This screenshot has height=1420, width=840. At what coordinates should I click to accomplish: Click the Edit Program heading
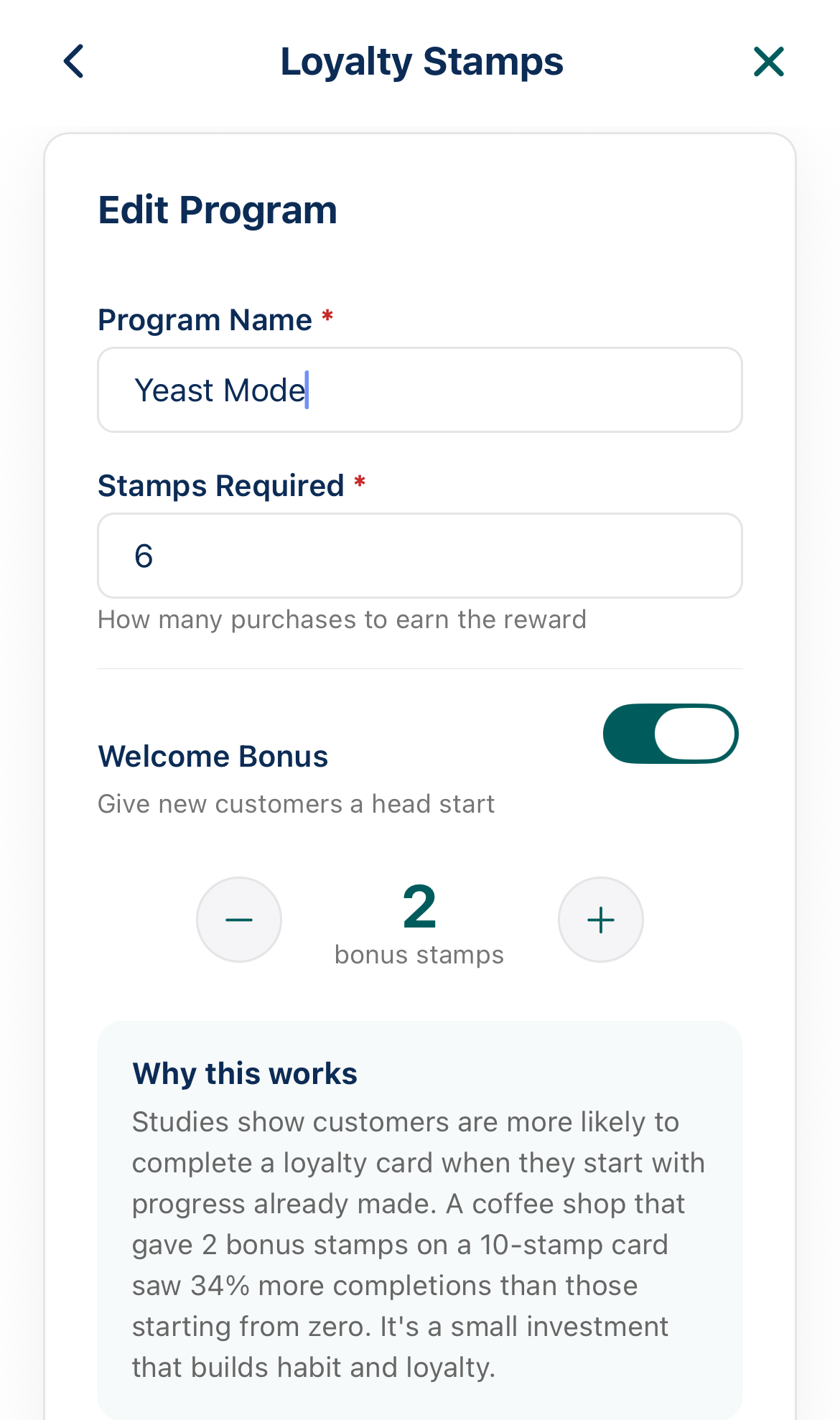pos(218,209)
